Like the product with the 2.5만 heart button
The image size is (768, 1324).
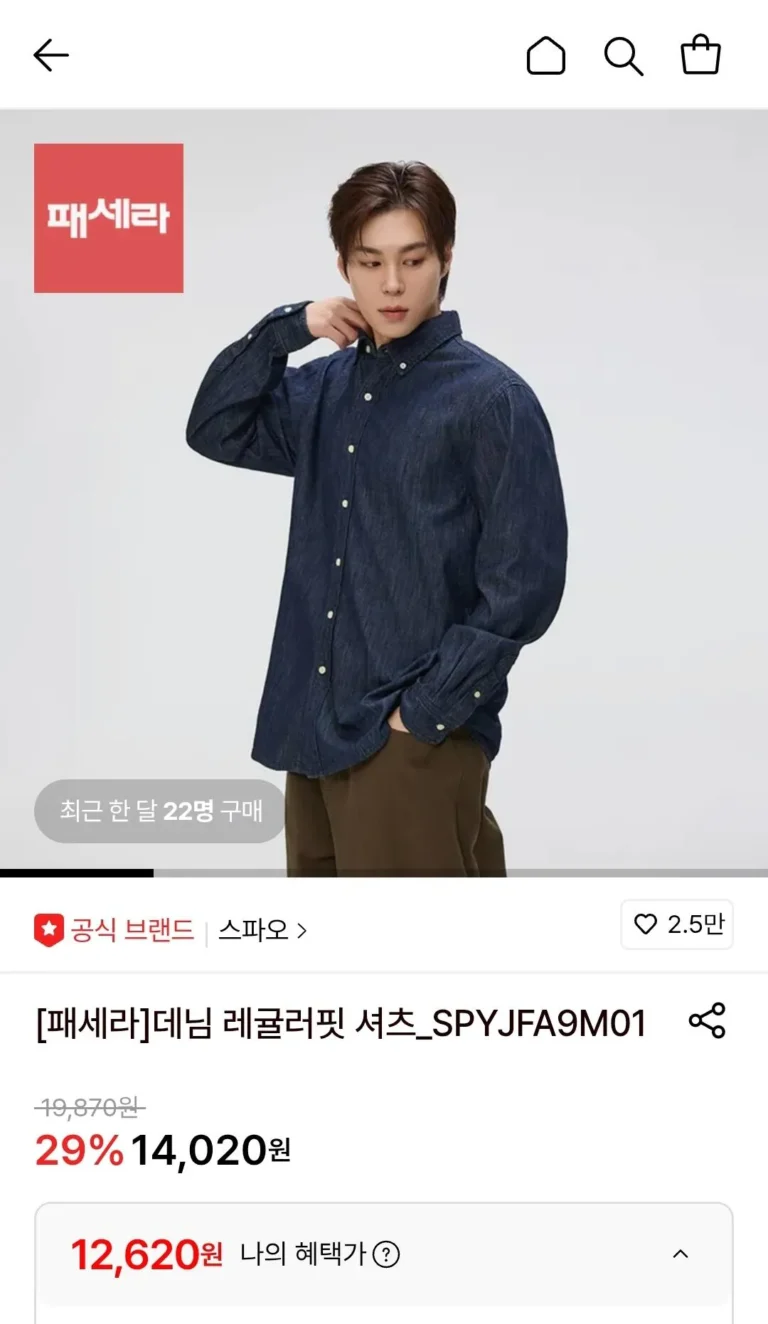pyautogui.click(x=677, y=925)
